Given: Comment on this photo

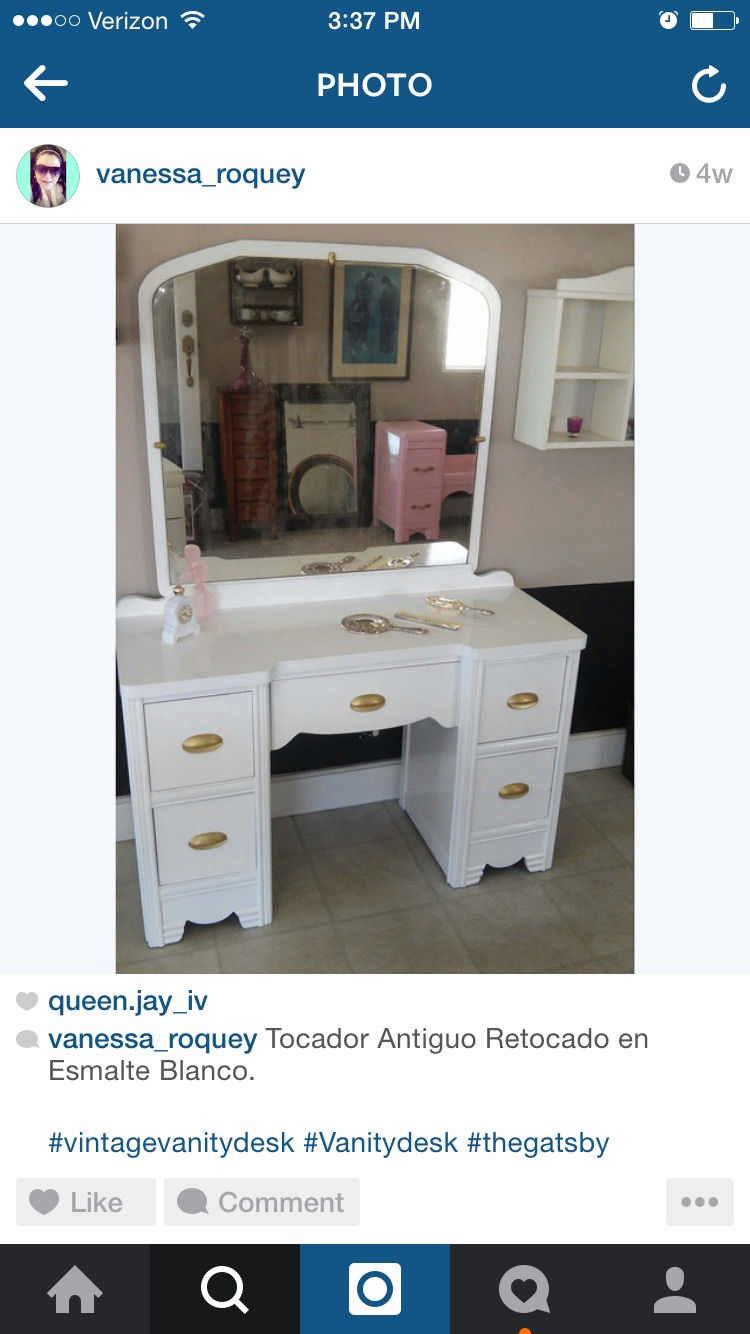Looking at the screenshot, I should [x=262, y=1202].
